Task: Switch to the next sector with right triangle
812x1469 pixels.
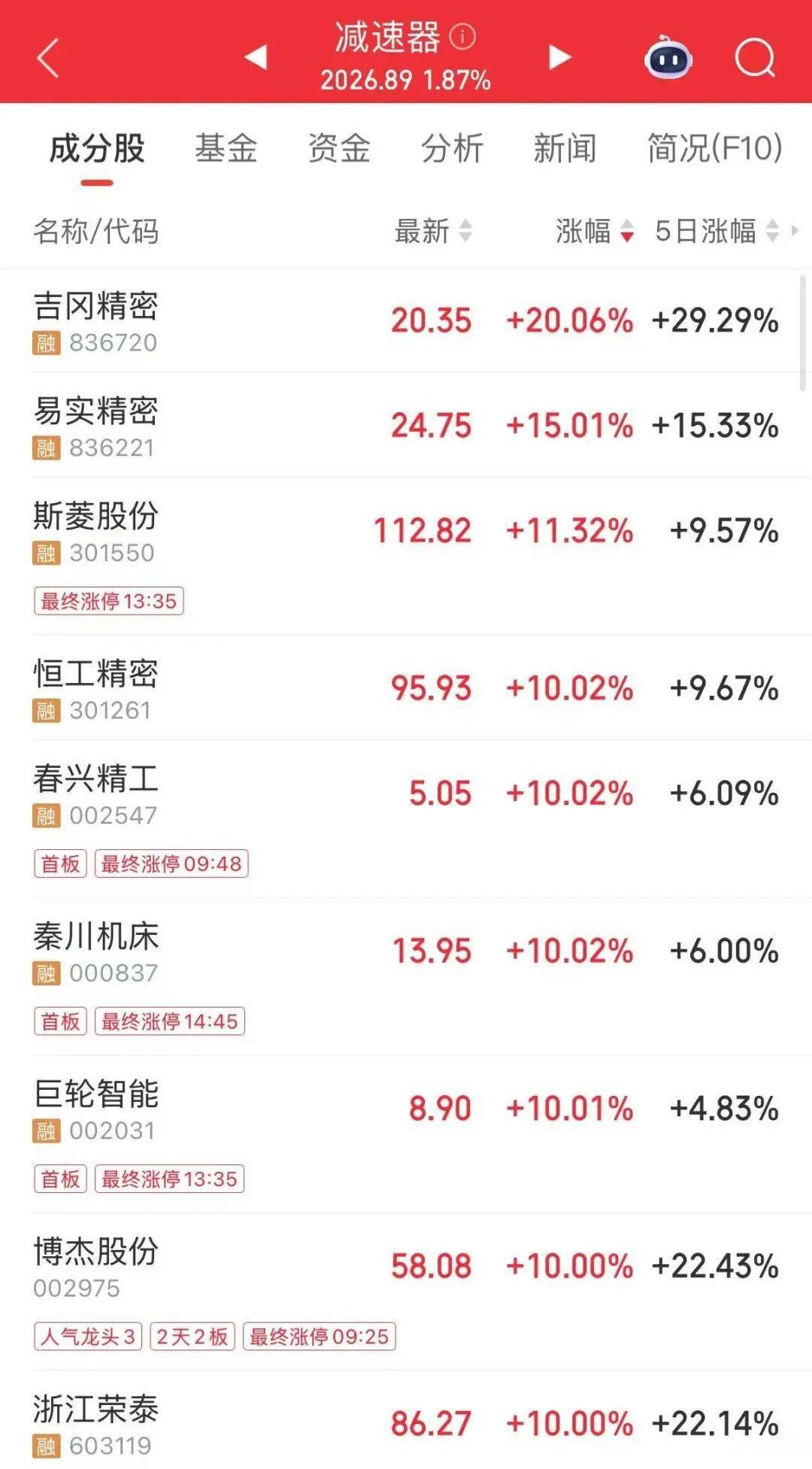Action: (x=559, y=56)
